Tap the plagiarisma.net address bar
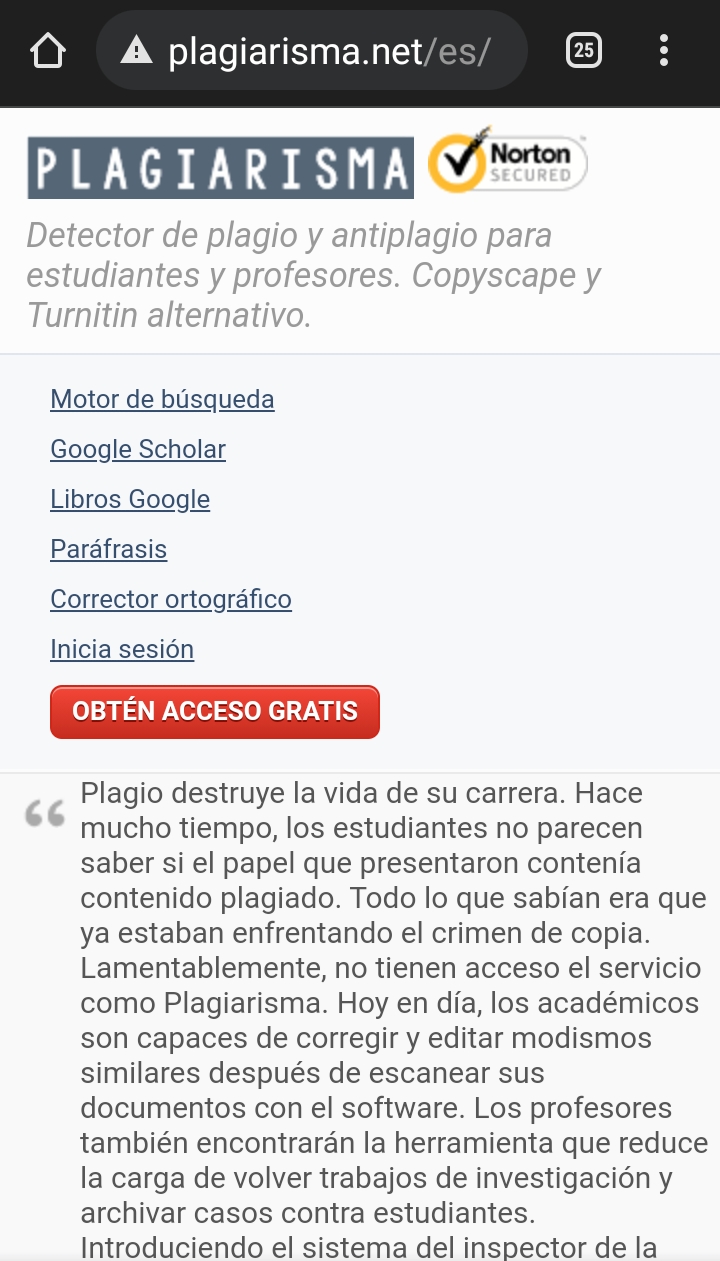The image size is (720, 1261). [310, 51]
